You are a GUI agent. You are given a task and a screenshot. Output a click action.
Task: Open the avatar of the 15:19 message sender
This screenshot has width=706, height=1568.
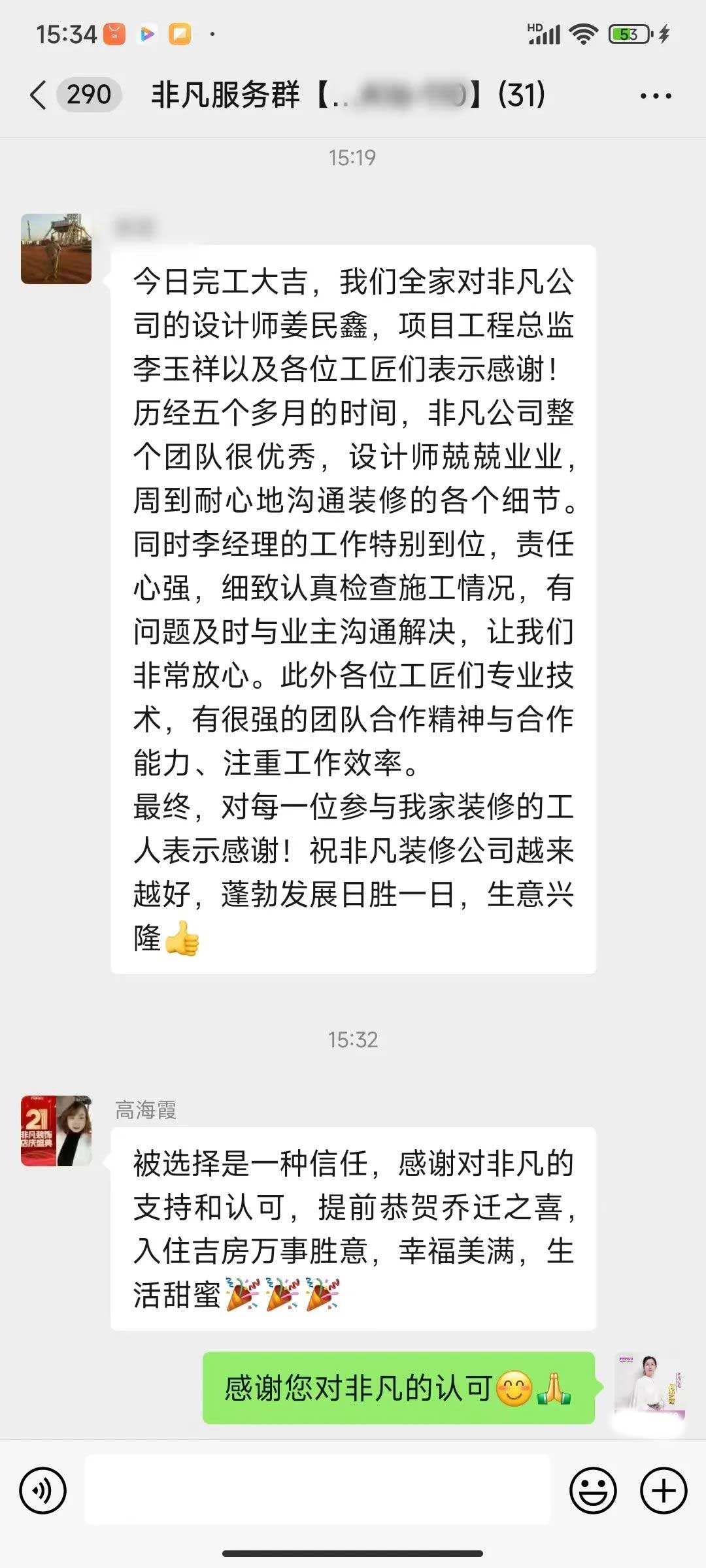click(56, 249)
